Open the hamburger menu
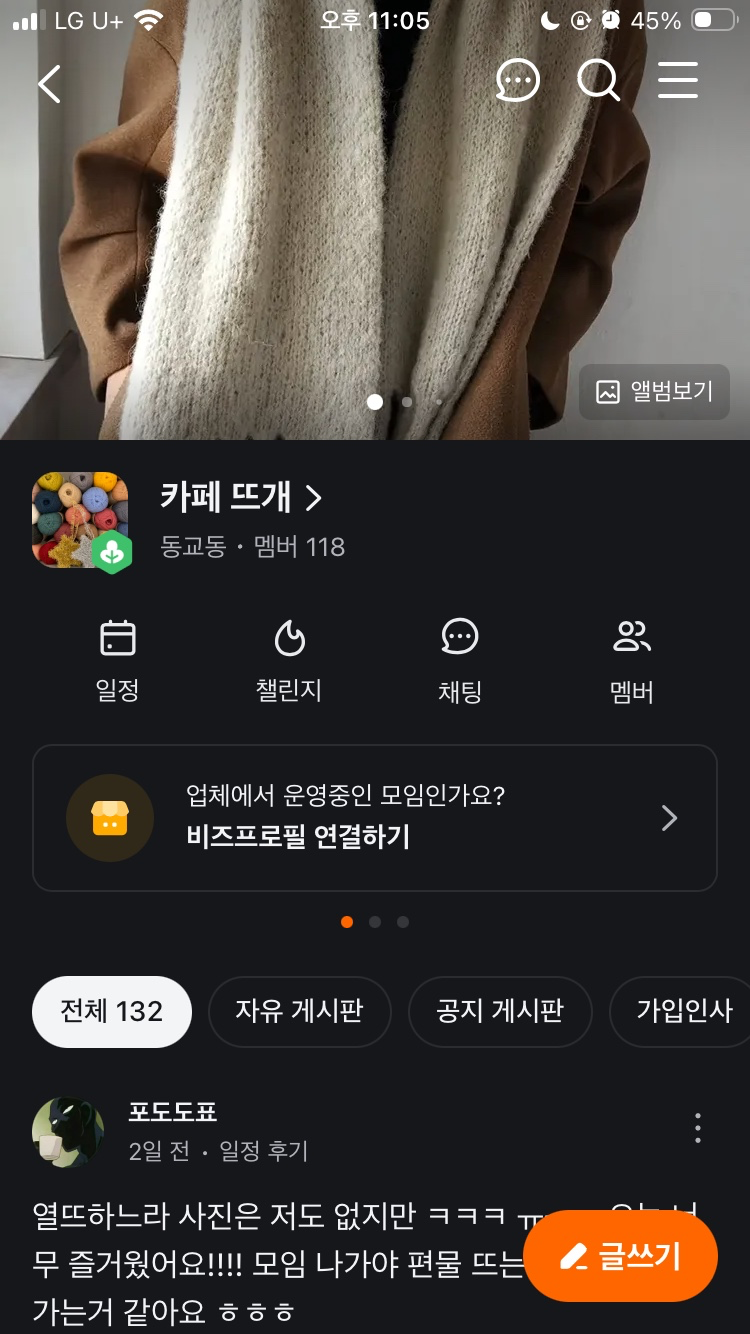 point(677,81)
